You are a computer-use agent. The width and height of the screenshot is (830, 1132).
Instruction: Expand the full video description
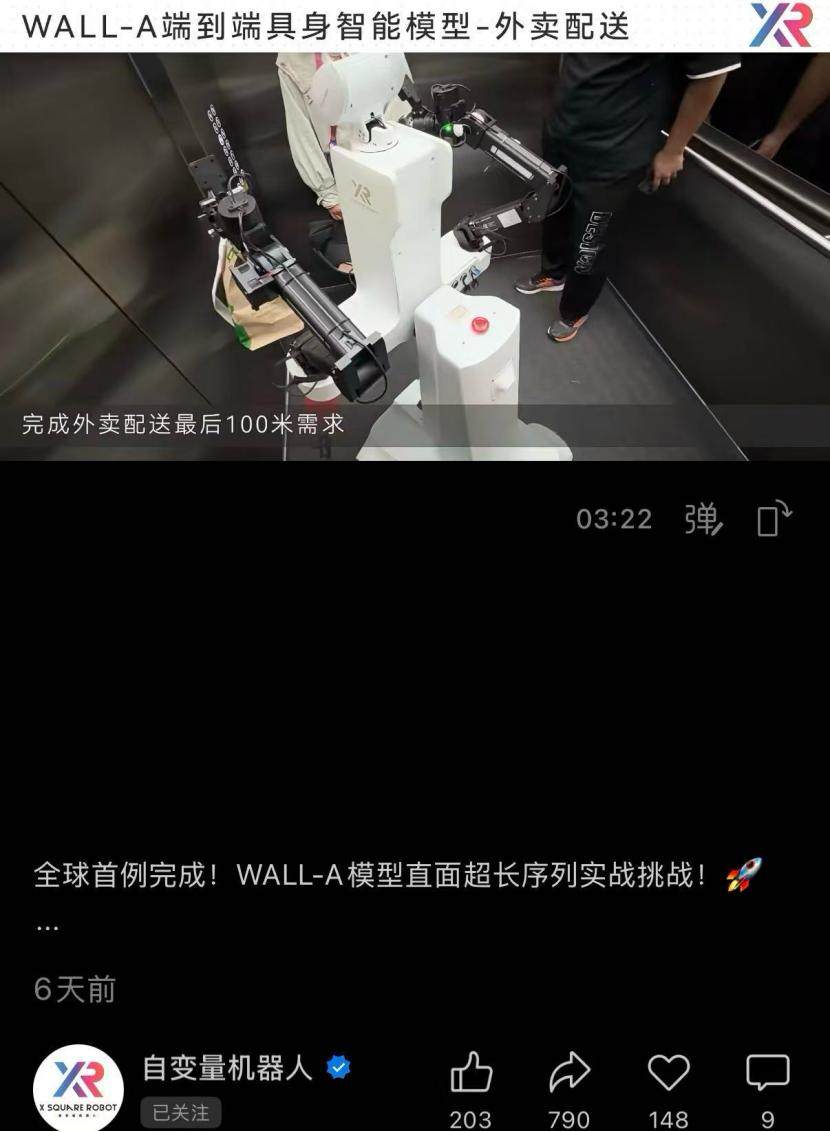coord(47,926)
